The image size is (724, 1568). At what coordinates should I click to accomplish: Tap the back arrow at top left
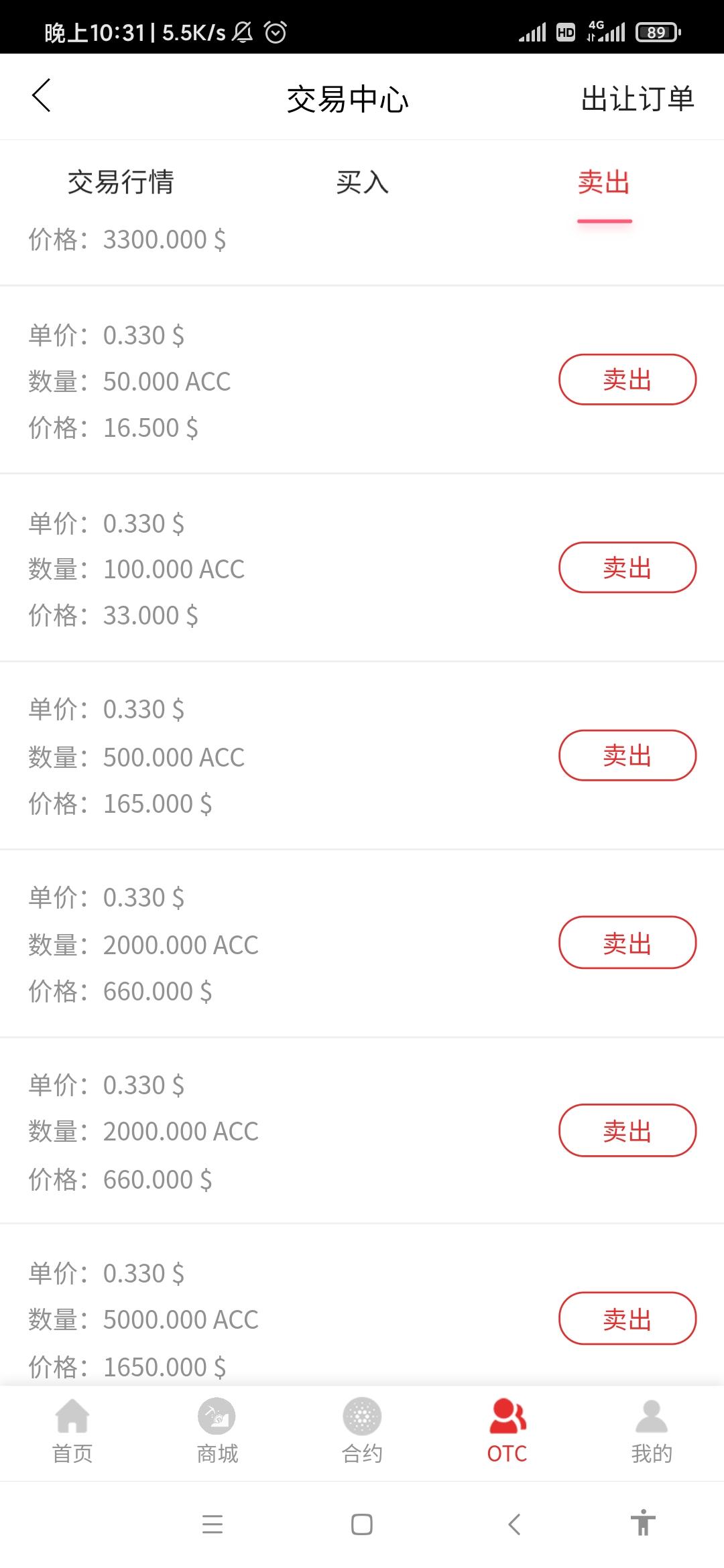click(x=42, y=96)
